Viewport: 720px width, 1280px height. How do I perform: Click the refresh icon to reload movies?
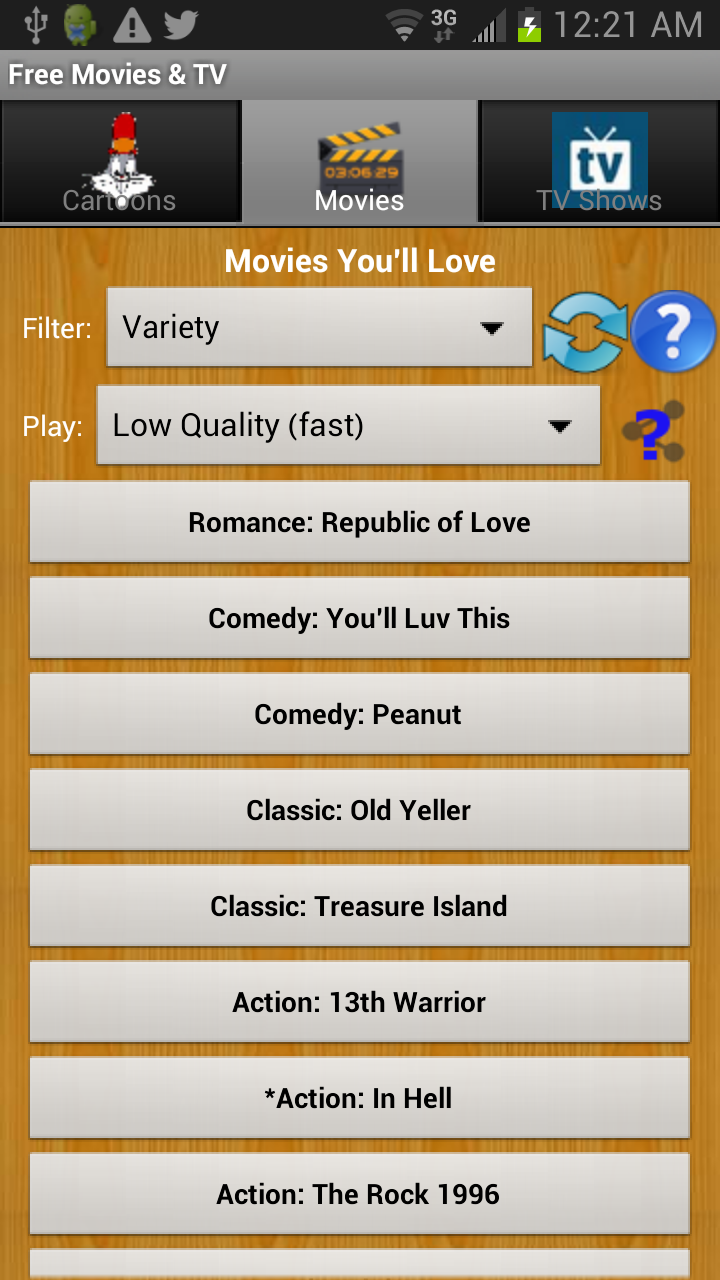click(585, 330)
